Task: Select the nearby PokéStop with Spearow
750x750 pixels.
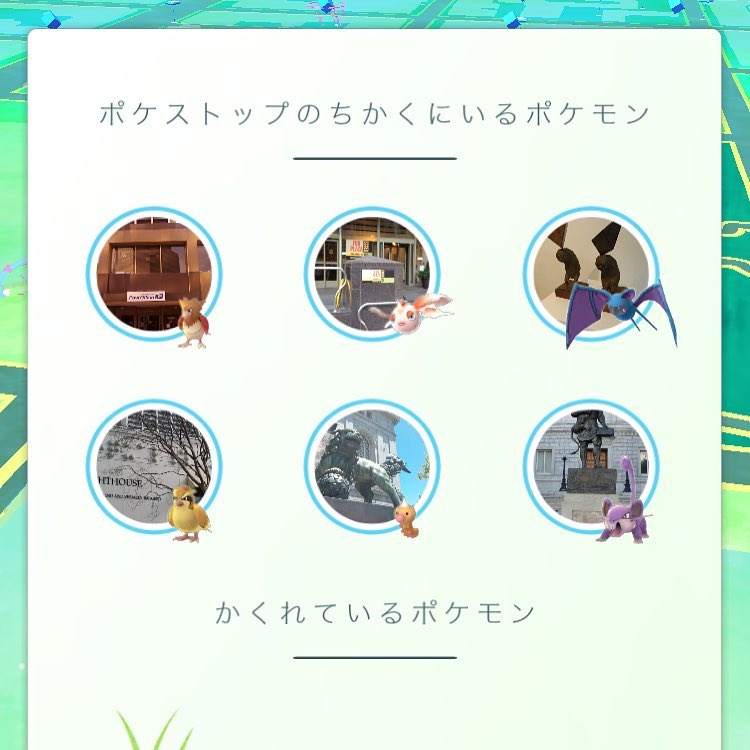Action: [x=153, y=274]
